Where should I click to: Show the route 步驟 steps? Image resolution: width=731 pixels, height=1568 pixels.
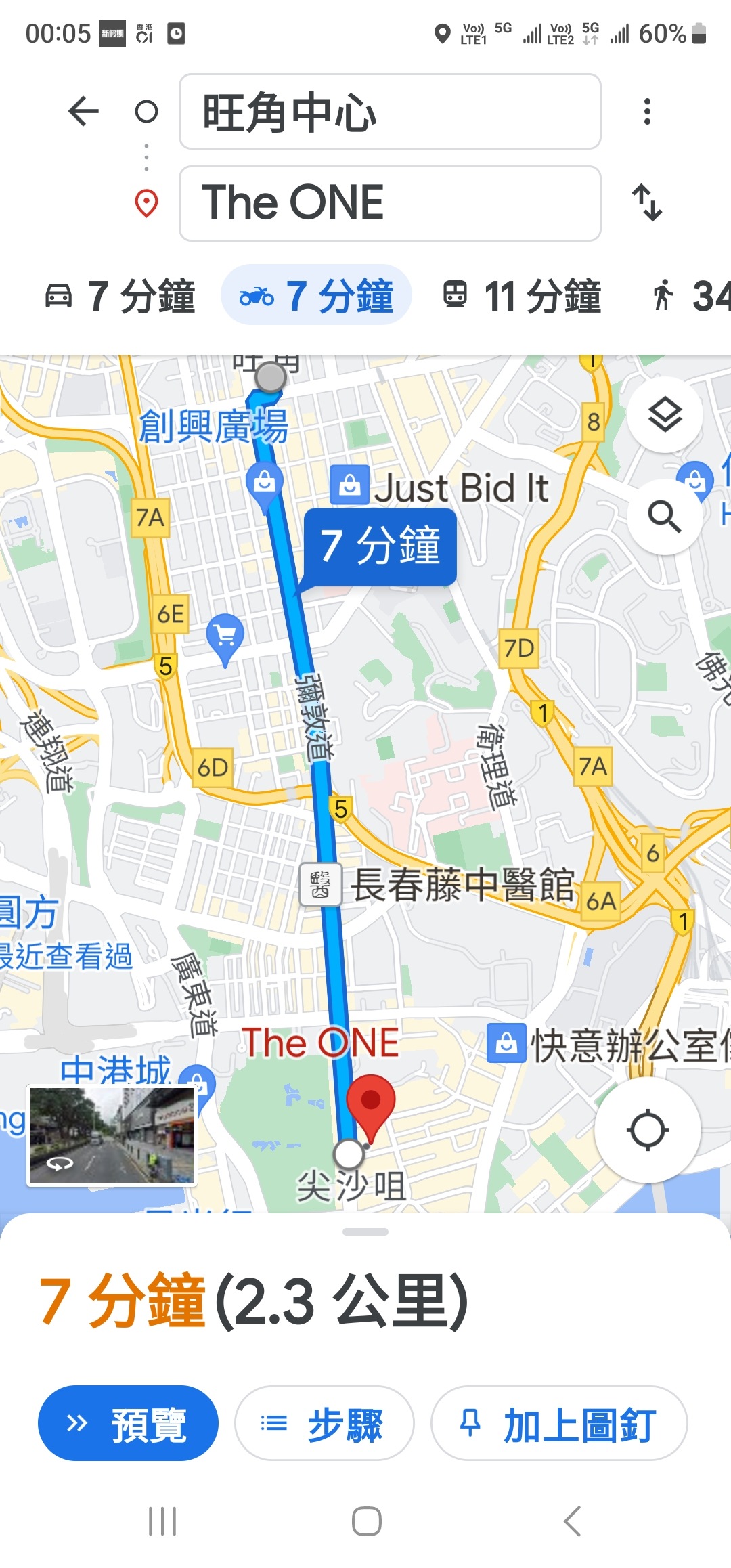324,1422
